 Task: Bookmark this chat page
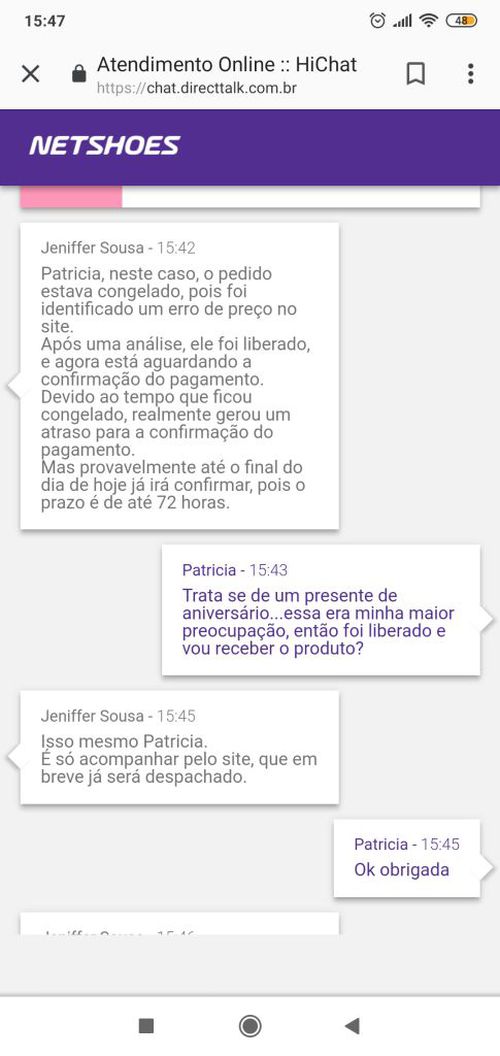pyautogui.click(x=416, y=73)
